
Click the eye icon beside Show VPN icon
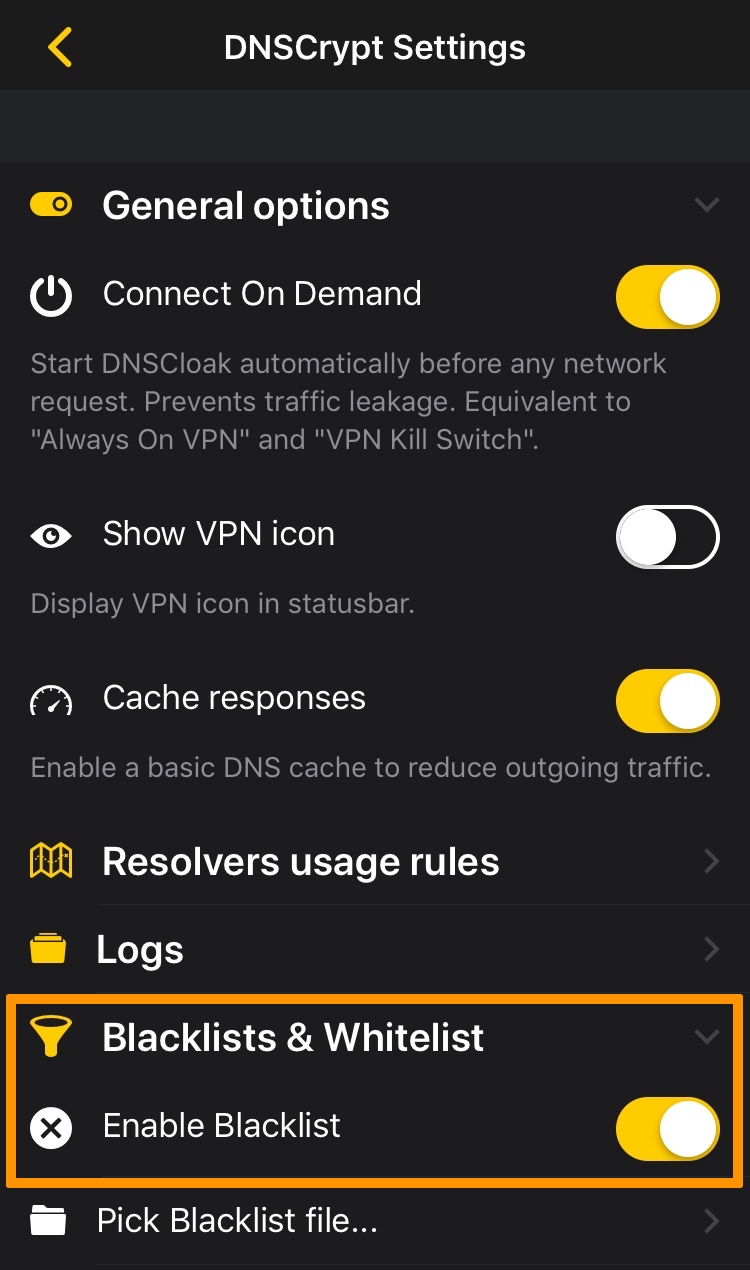pos(51,536)
